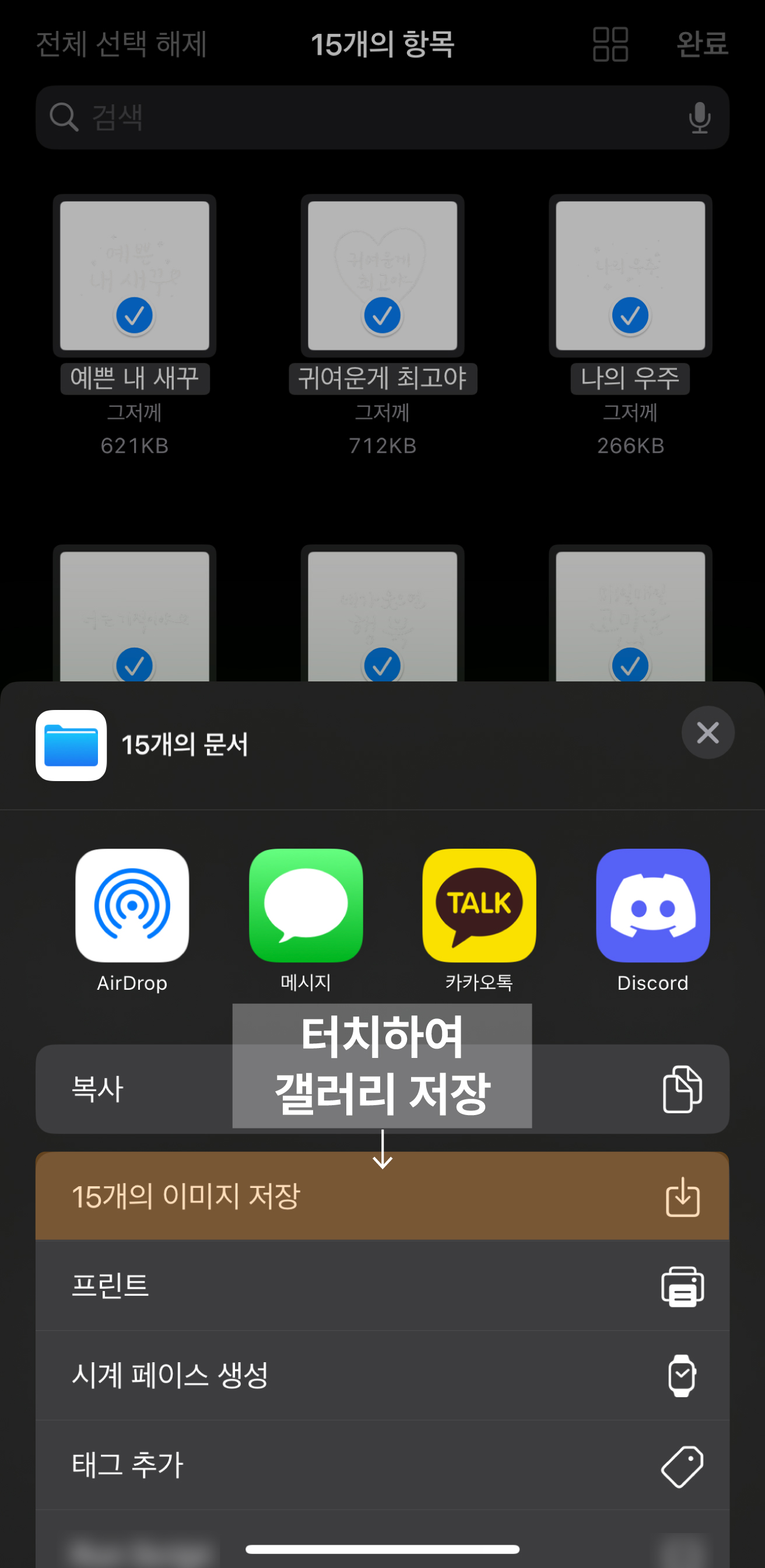Close the share sheet
765x1568 pixels.
pos(707,732)
